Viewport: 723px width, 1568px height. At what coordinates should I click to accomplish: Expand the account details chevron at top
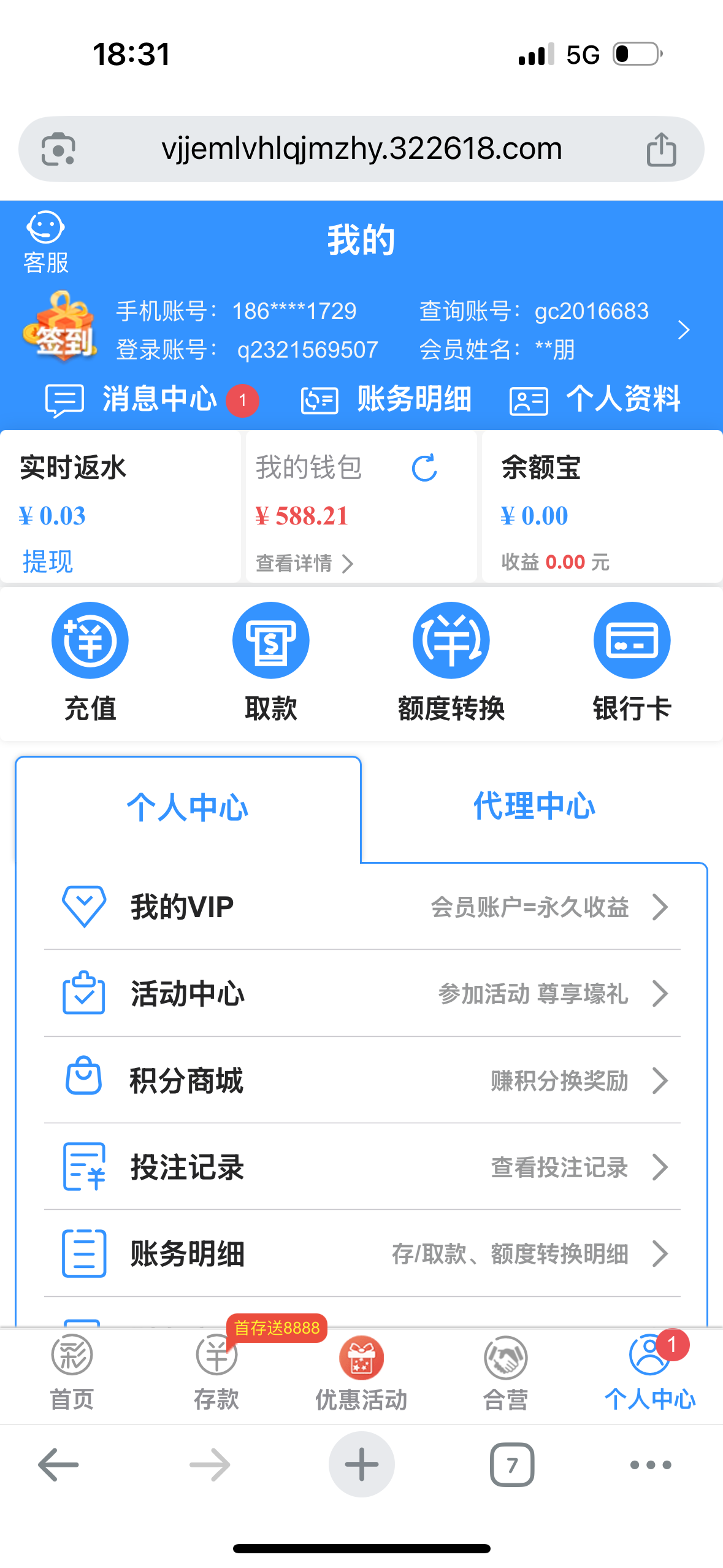click(x=683, y=329)
